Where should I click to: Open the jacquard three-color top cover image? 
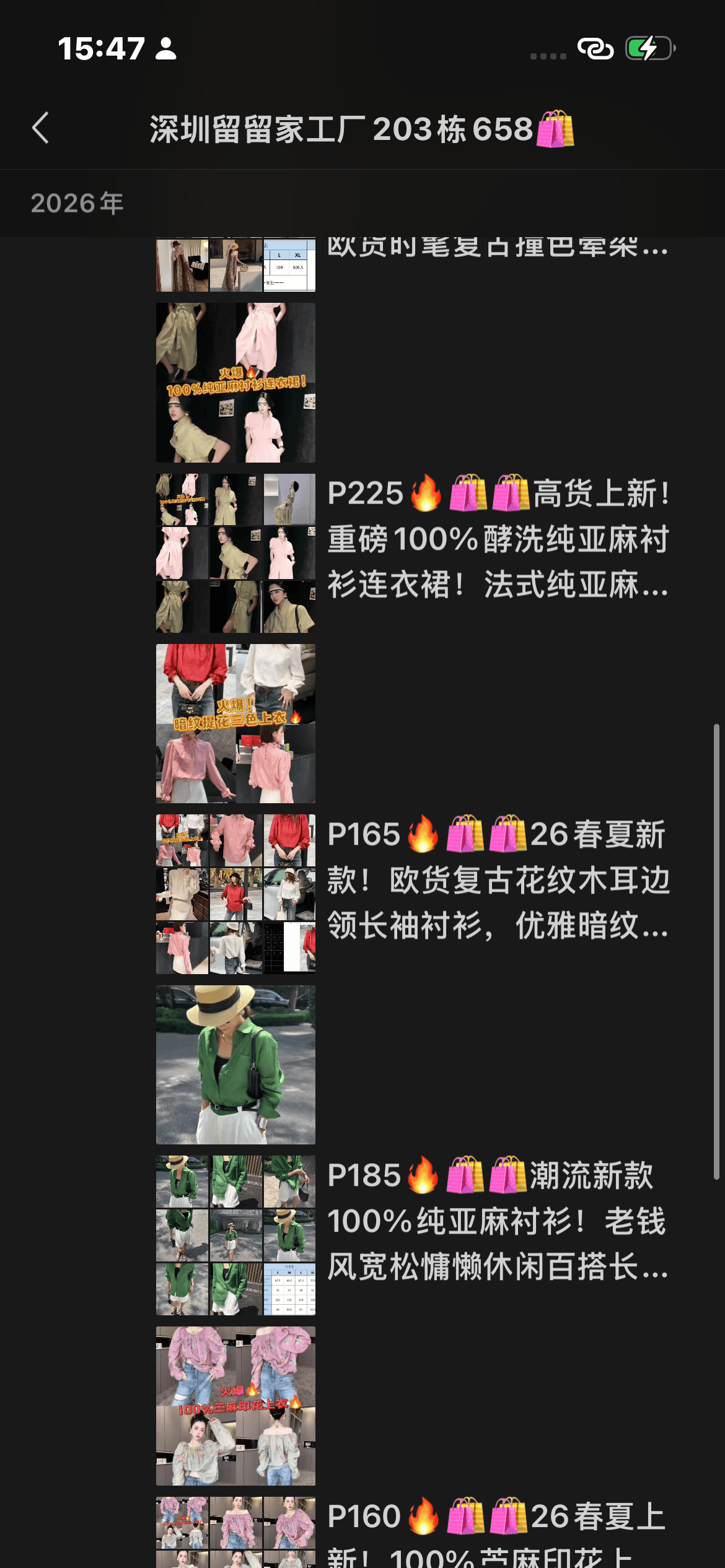tap(235, 723)
